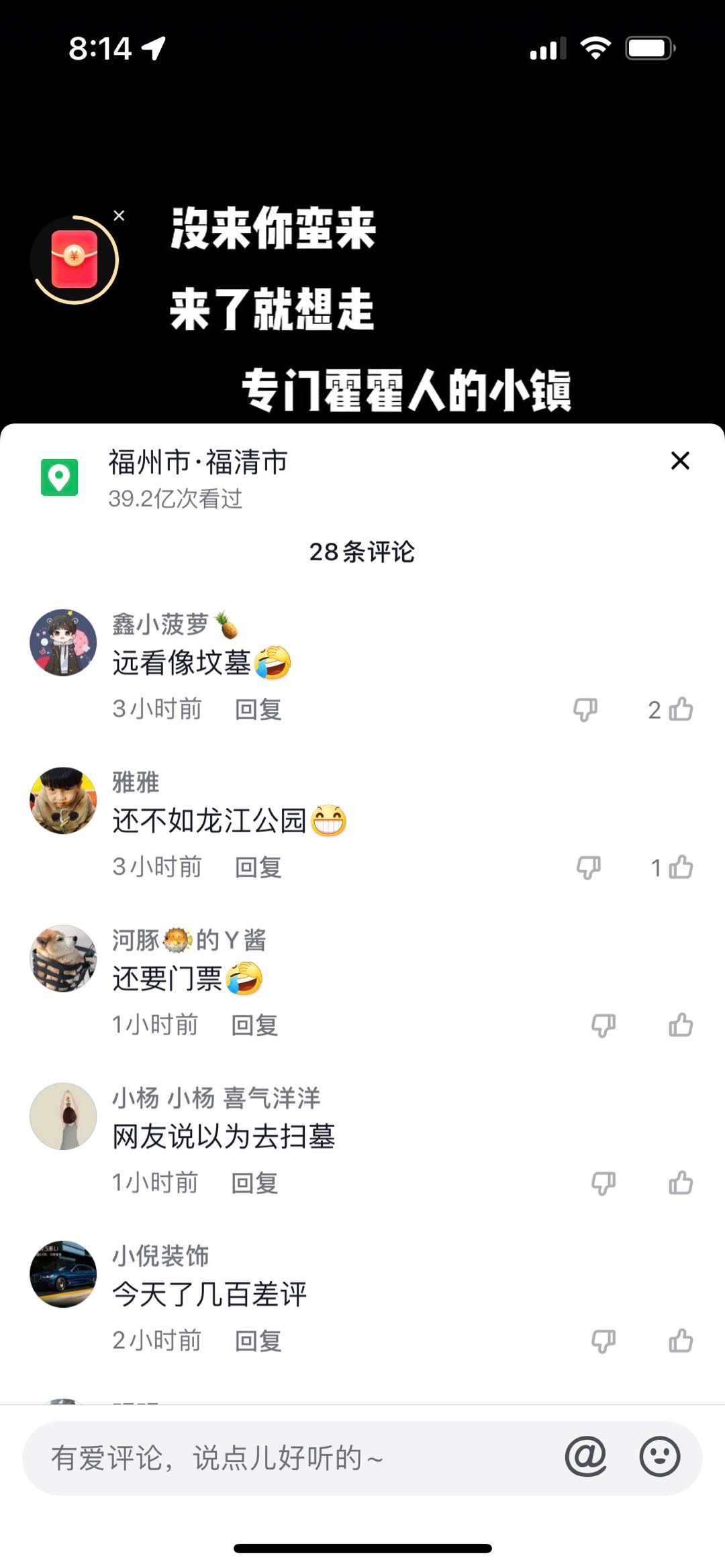Reply to 河豚的Y酱's comment
Viewport: 725px width, 1568px height.
pyautogui.click(x=254, y=1025)
